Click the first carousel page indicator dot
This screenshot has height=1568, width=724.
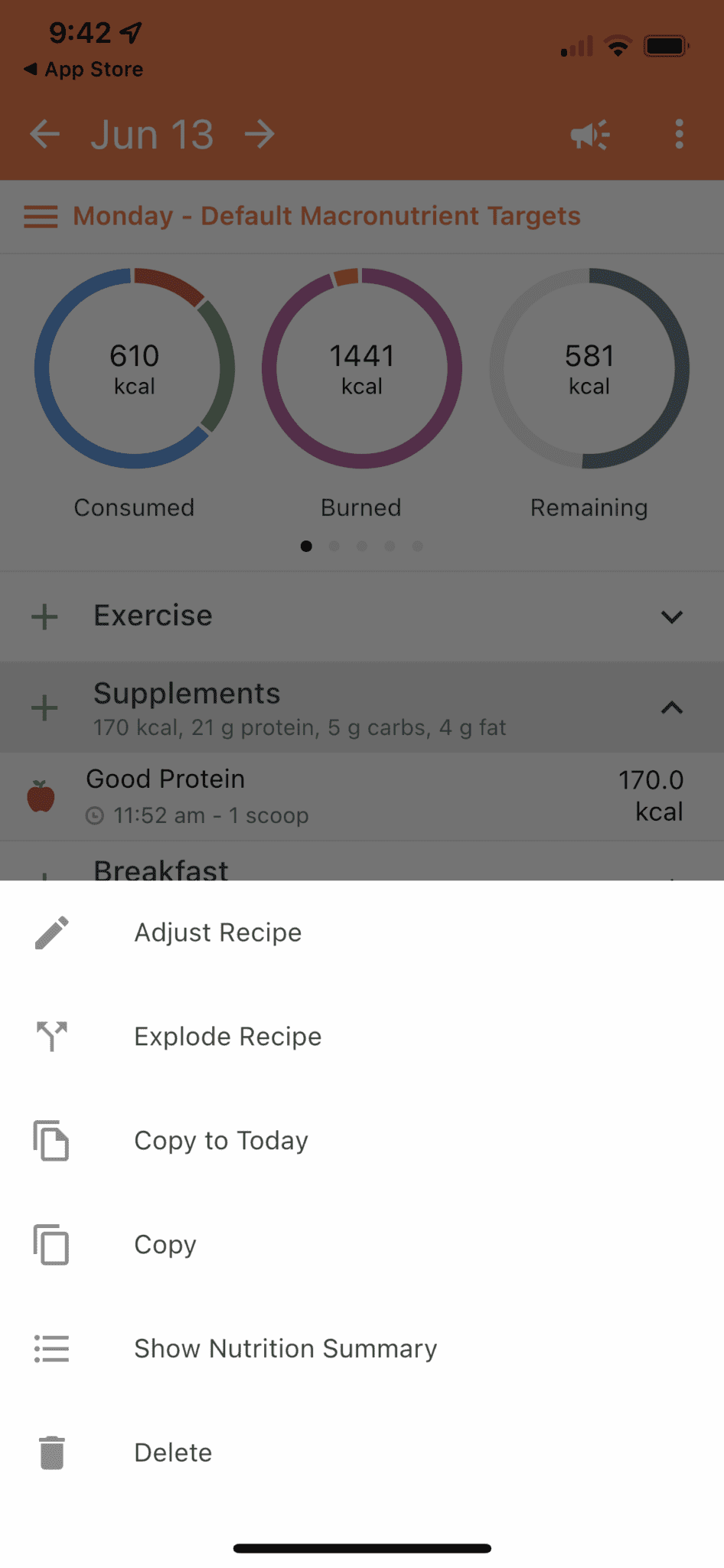click(306, 546)
